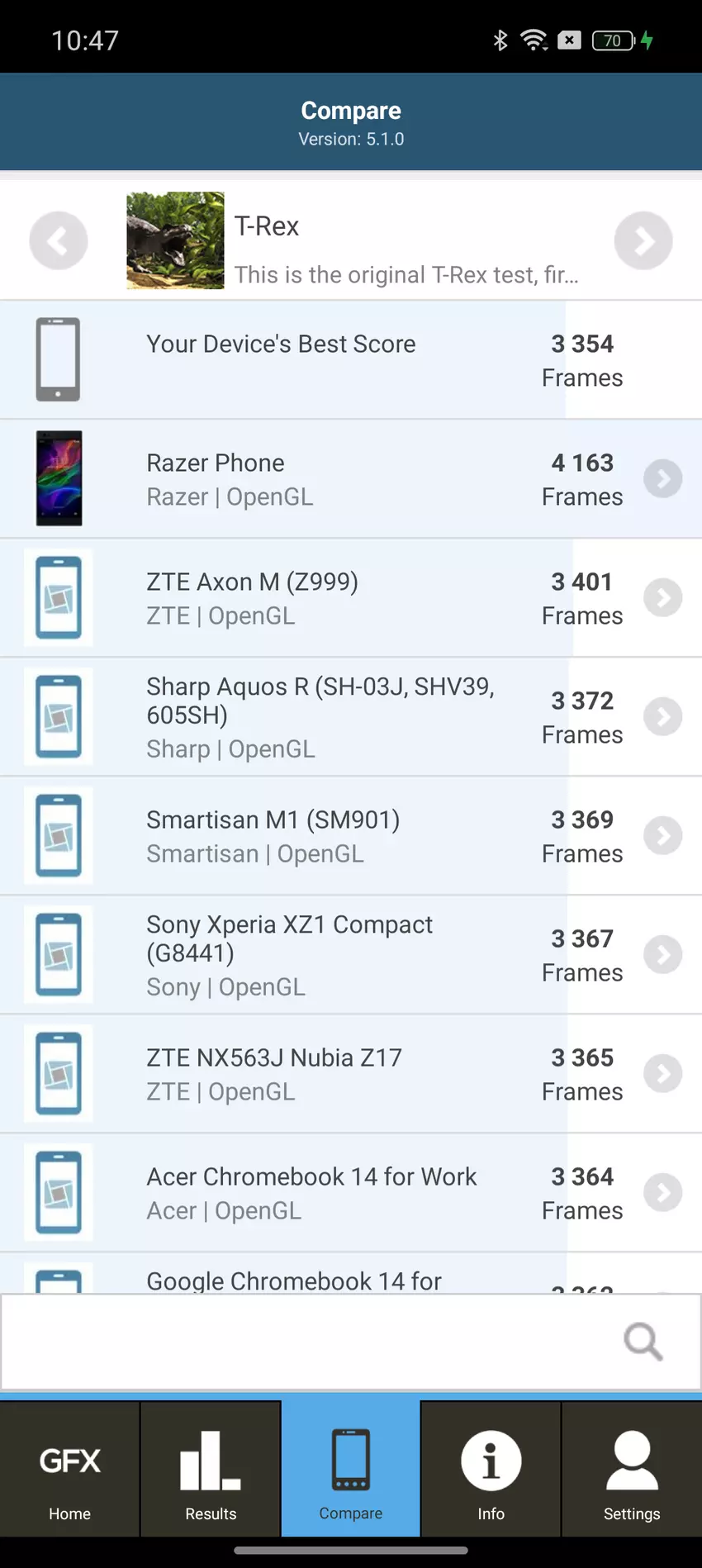Open Acer Chromebook 14 for Work result
The image size is (702, 1568).
point(662,1192)
